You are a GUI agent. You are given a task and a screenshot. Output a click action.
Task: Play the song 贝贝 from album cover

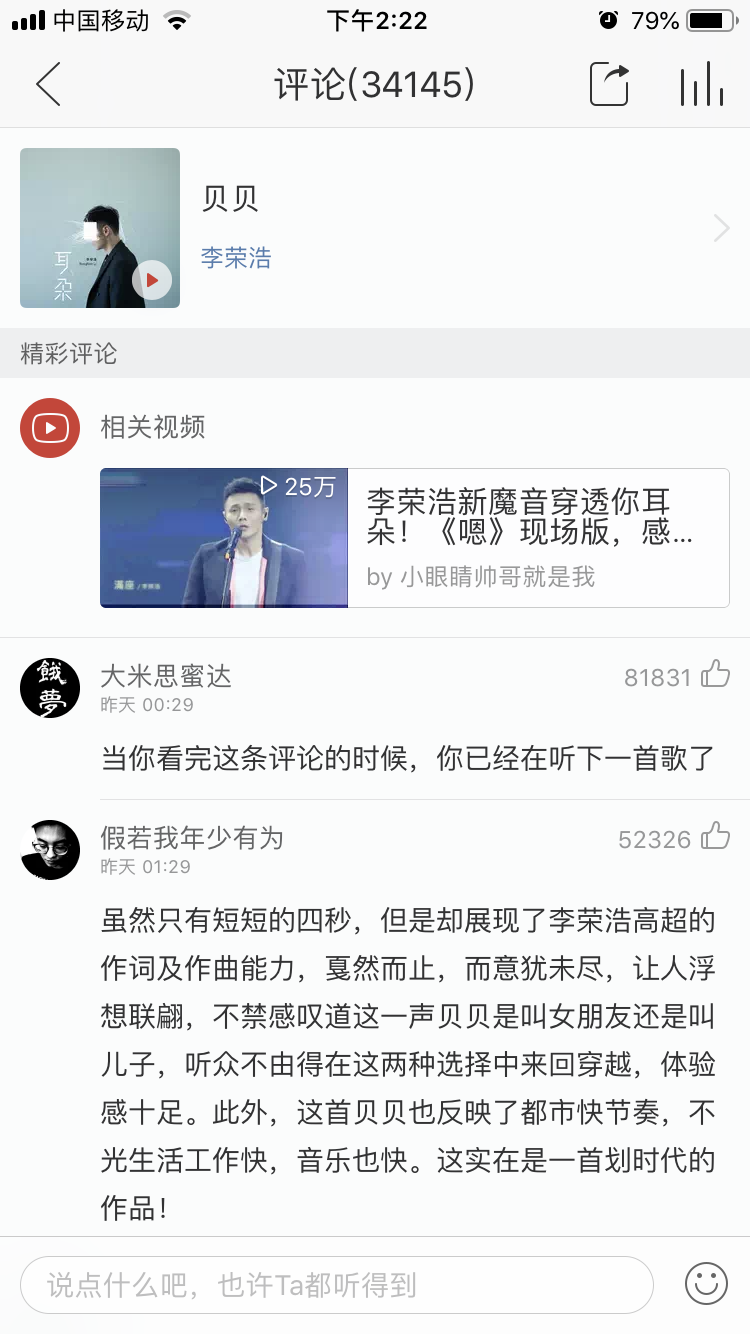152,280
